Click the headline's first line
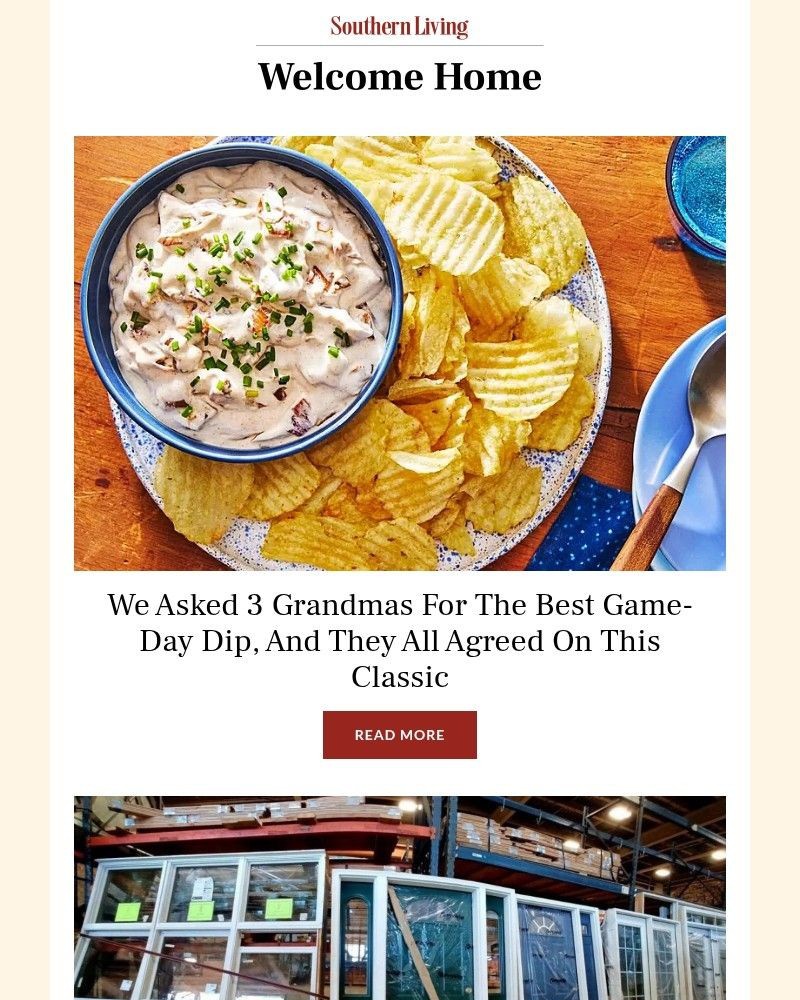 [400, 604]
